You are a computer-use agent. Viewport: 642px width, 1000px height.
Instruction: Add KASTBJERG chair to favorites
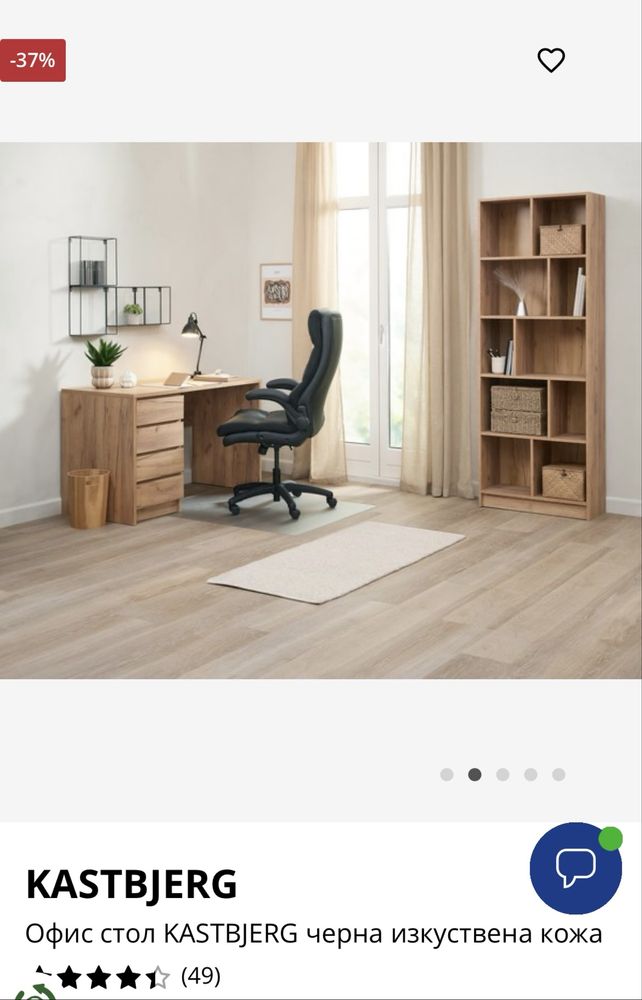tap(551, 61)
